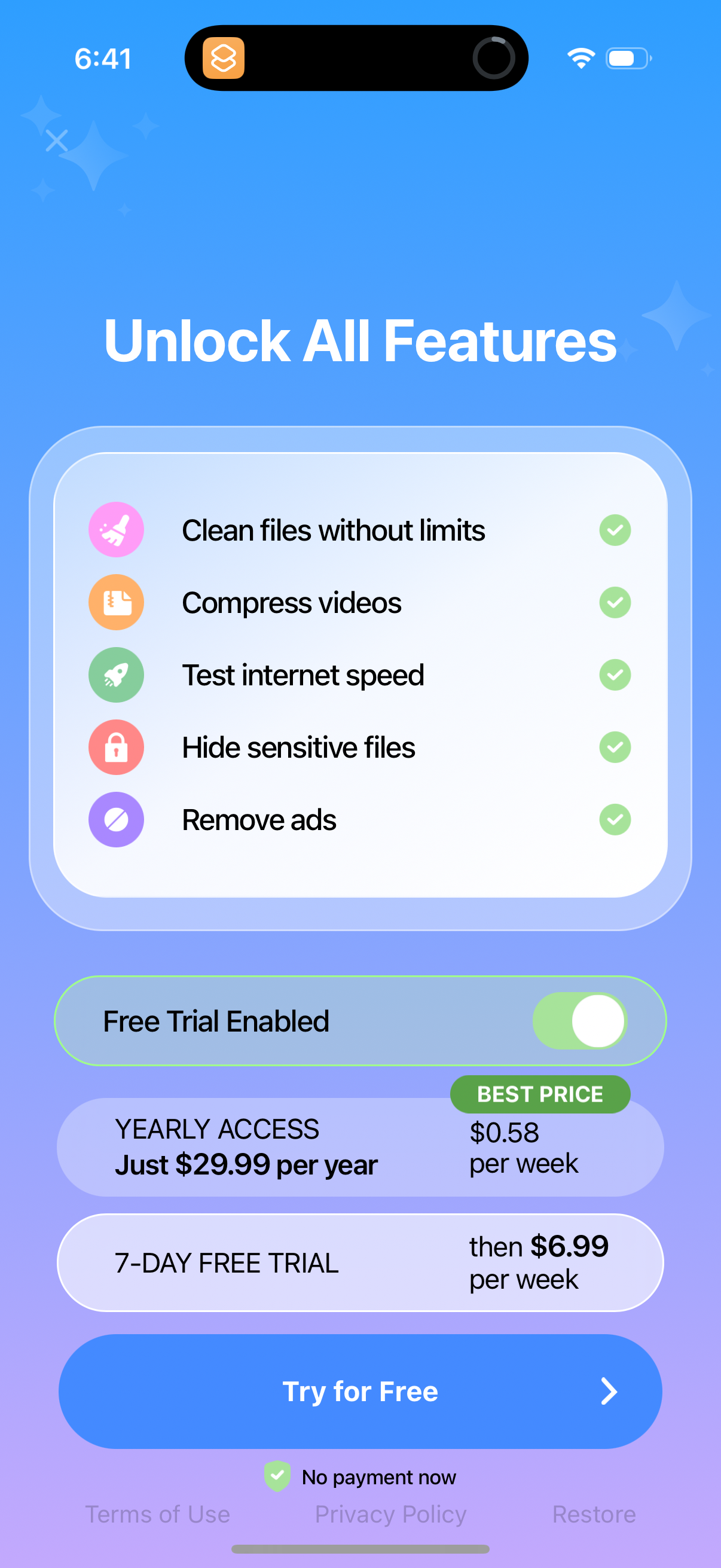Screen dimensions: 721x1568
Task: Click the Hide sensitive files lock icon
Action: click(x=116, y=747)
